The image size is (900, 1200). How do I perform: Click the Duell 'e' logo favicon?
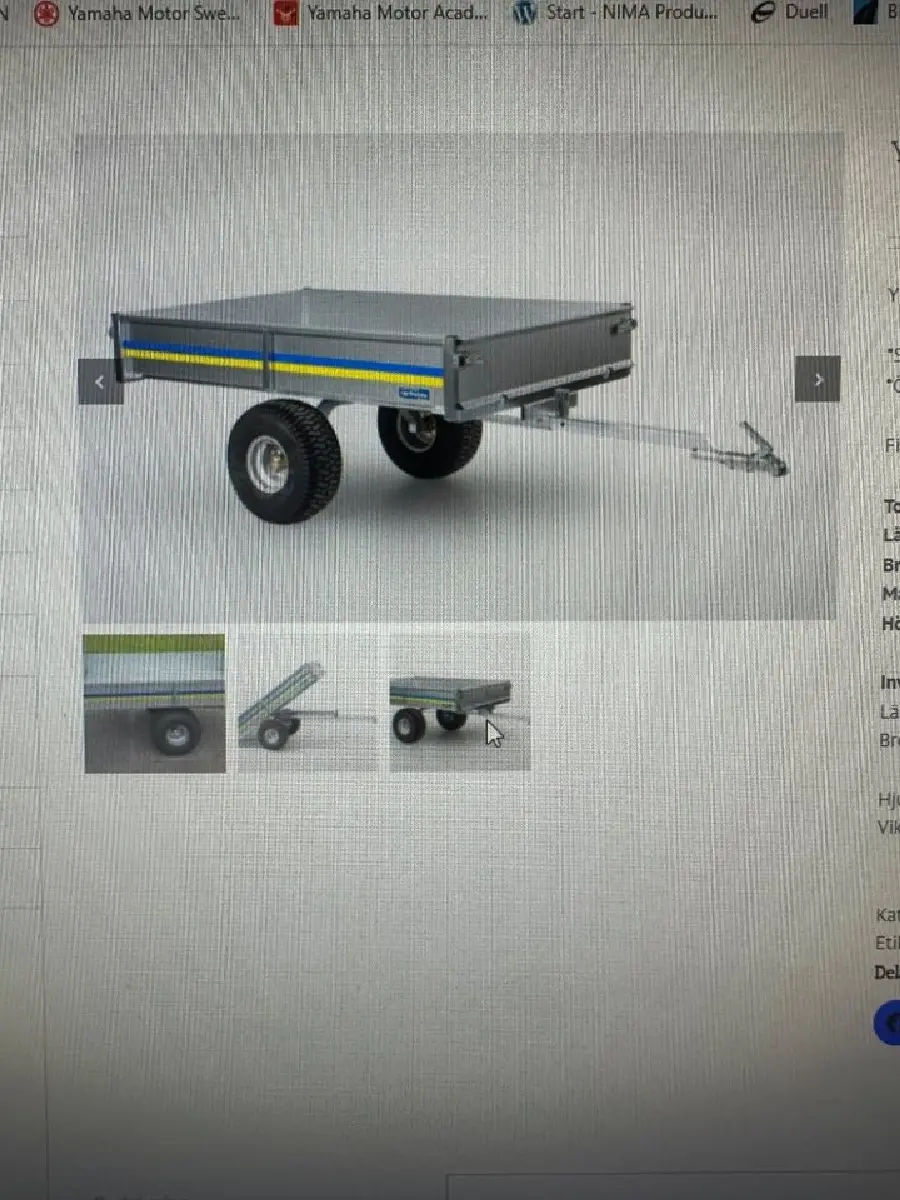tap(763, 11)
